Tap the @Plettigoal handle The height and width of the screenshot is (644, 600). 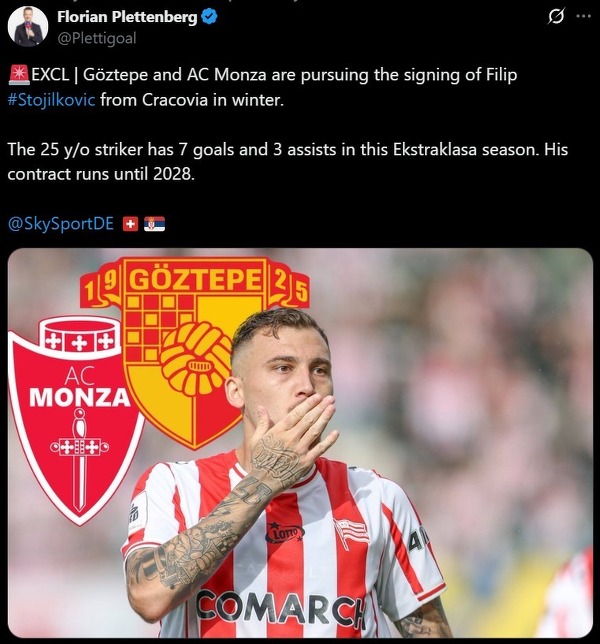click(x=97, y=38)
